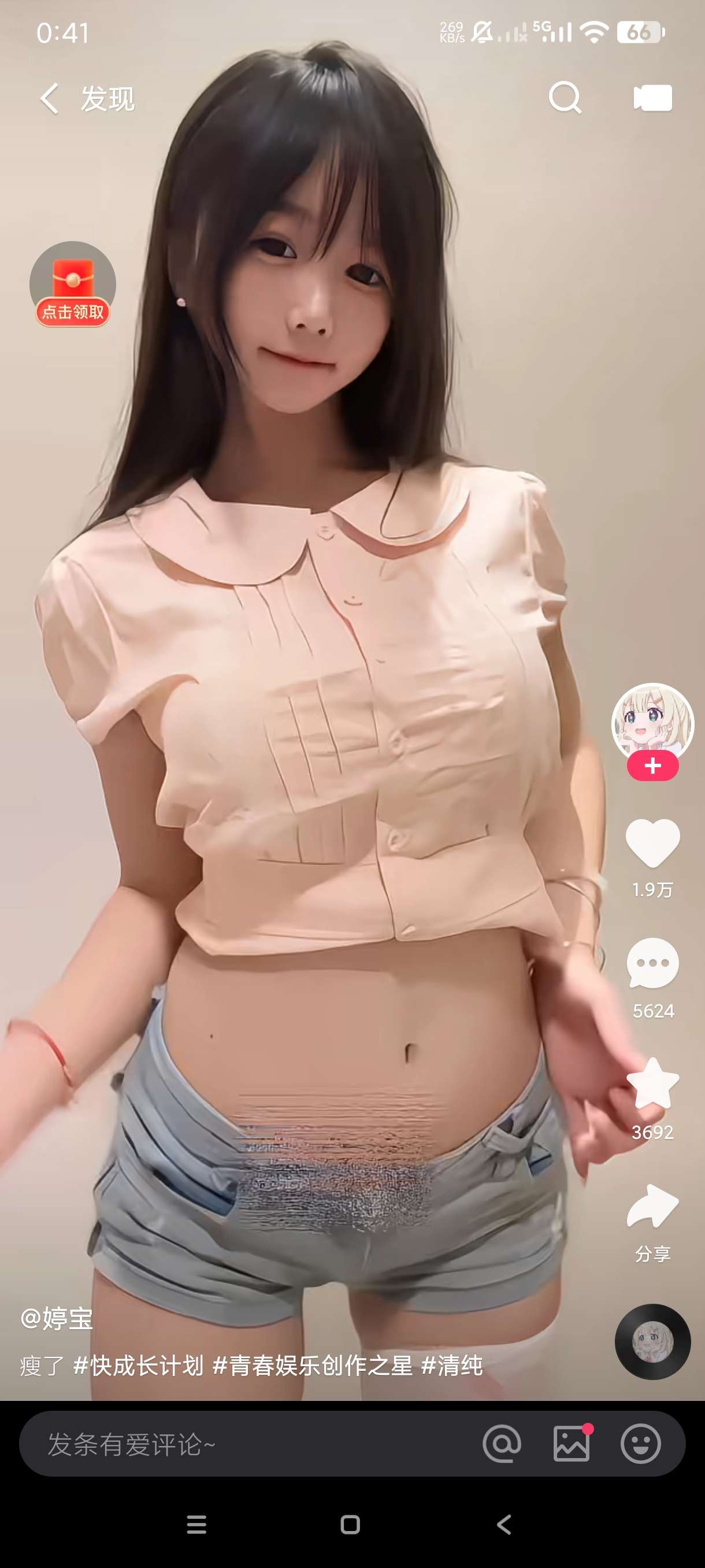Open the 5624 comments
The width and height of the screenshot is (705, 1568).
[x=652, y=964]
